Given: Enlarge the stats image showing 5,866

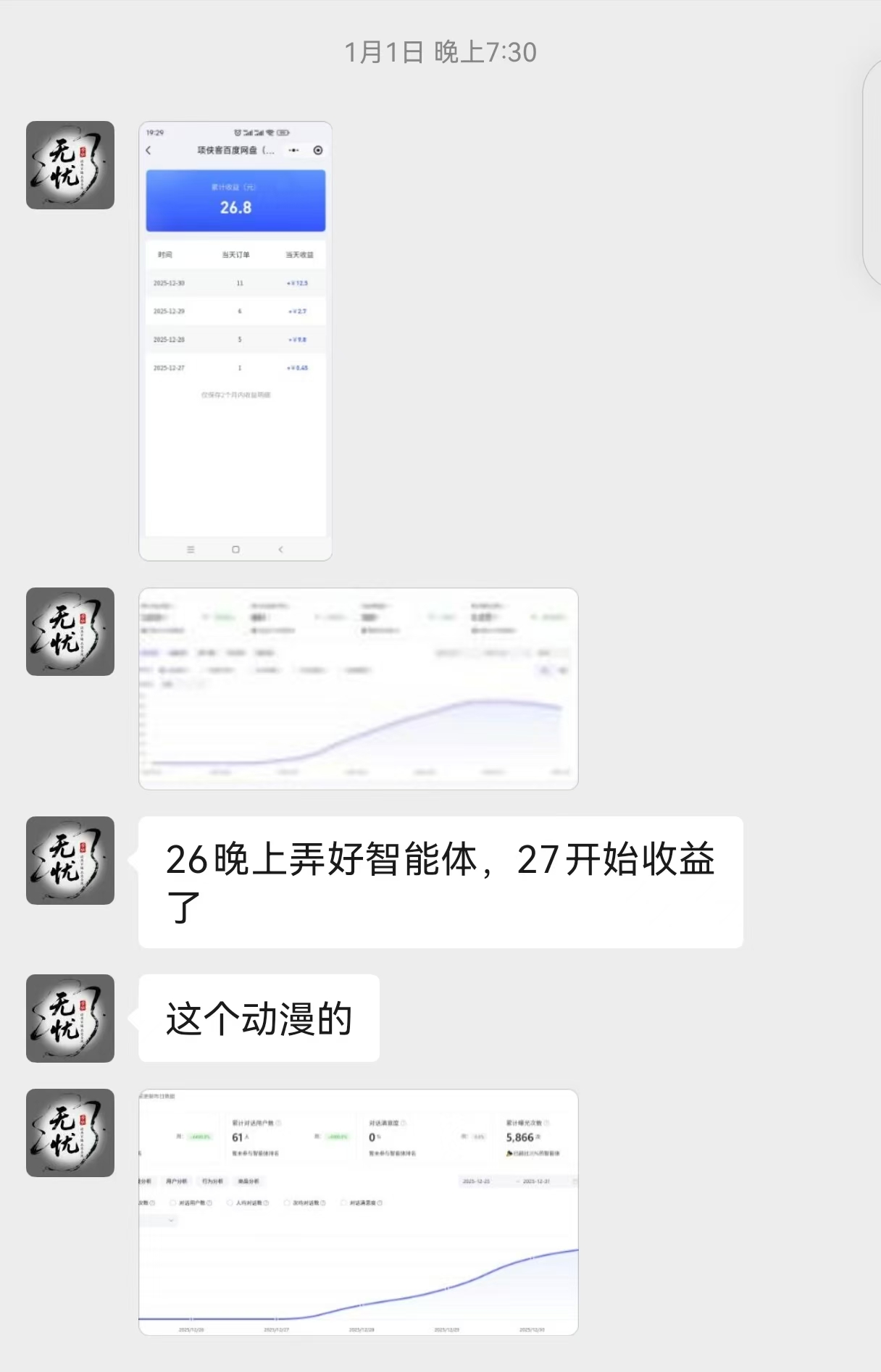Looking at the screenshot, I should click(358, 1211).
